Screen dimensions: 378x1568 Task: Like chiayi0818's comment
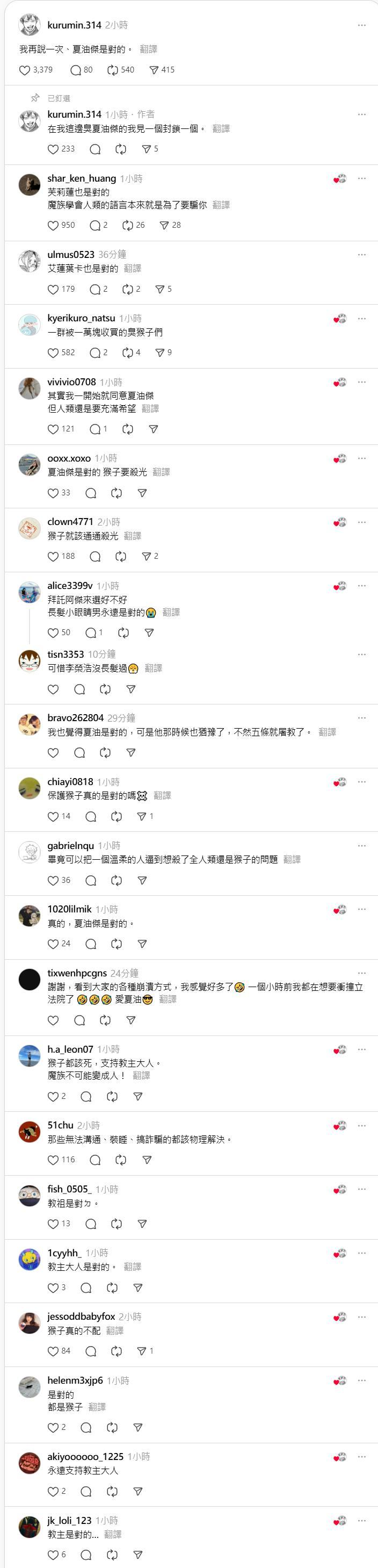click(54, 816)
